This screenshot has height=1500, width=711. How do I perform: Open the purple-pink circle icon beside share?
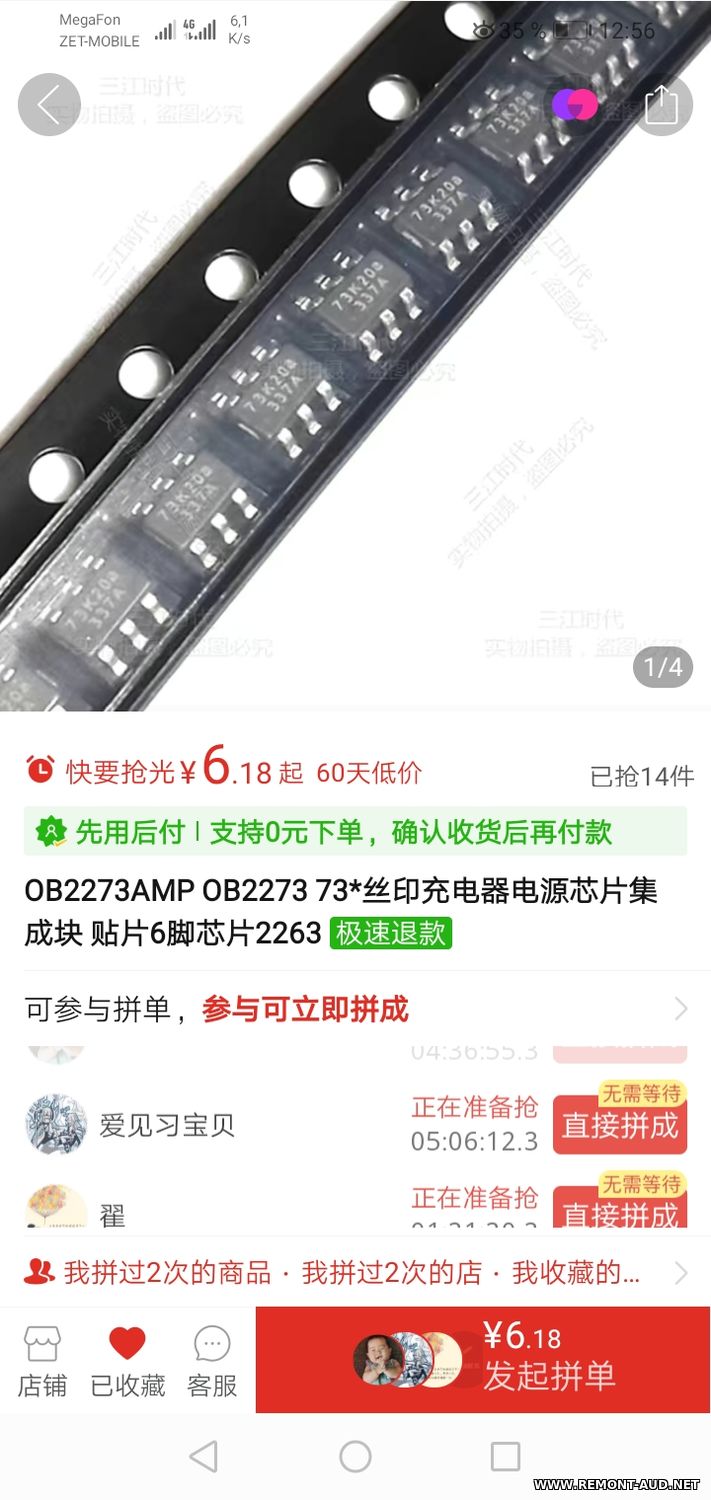pyautogui.click(x=575, y=104)
